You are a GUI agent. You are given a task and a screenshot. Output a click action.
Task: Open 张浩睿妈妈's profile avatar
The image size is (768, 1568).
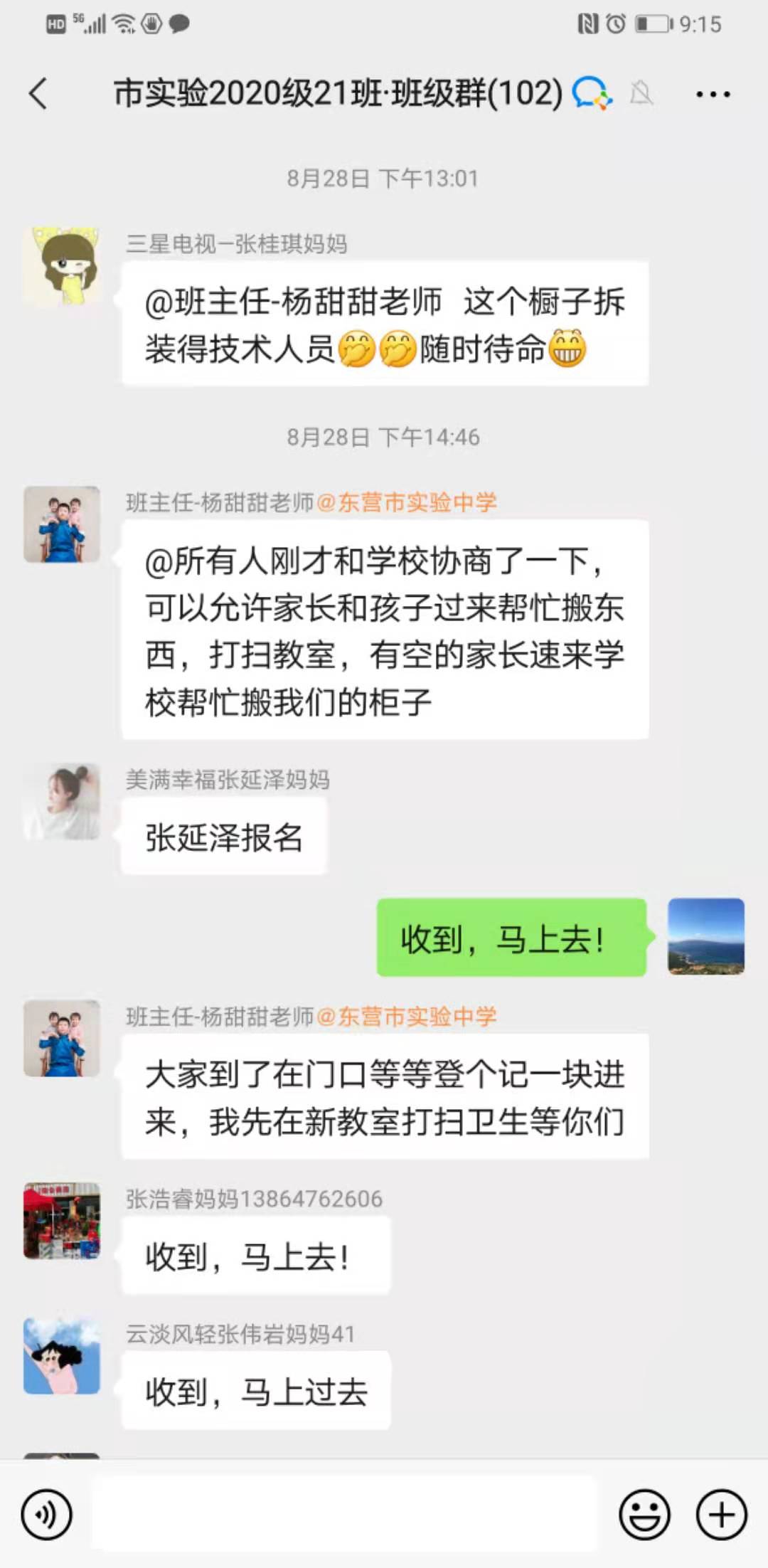[x=62, y=1221]
